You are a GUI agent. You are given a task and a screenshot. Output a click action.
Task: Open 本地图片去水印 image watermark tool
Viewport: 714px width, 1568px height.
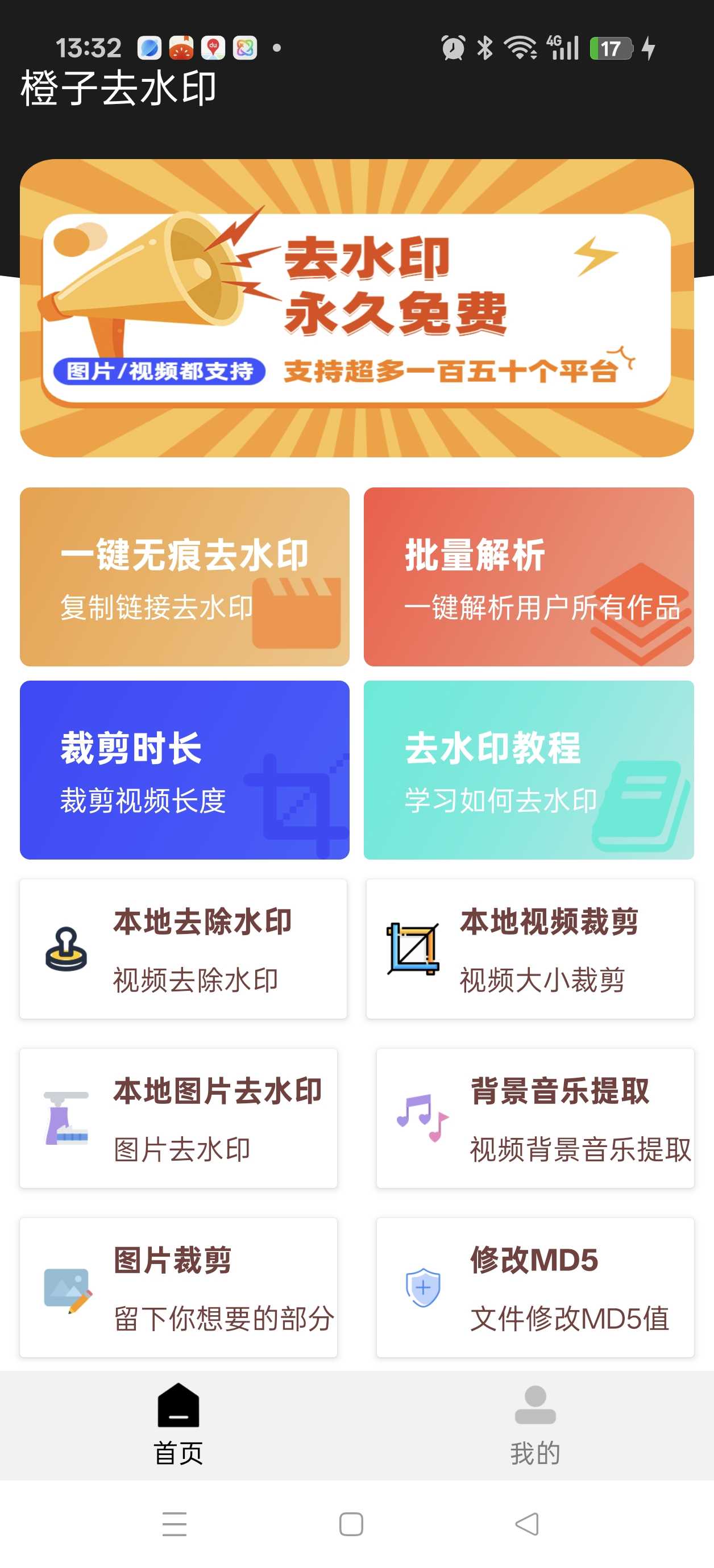(178, 1117)
